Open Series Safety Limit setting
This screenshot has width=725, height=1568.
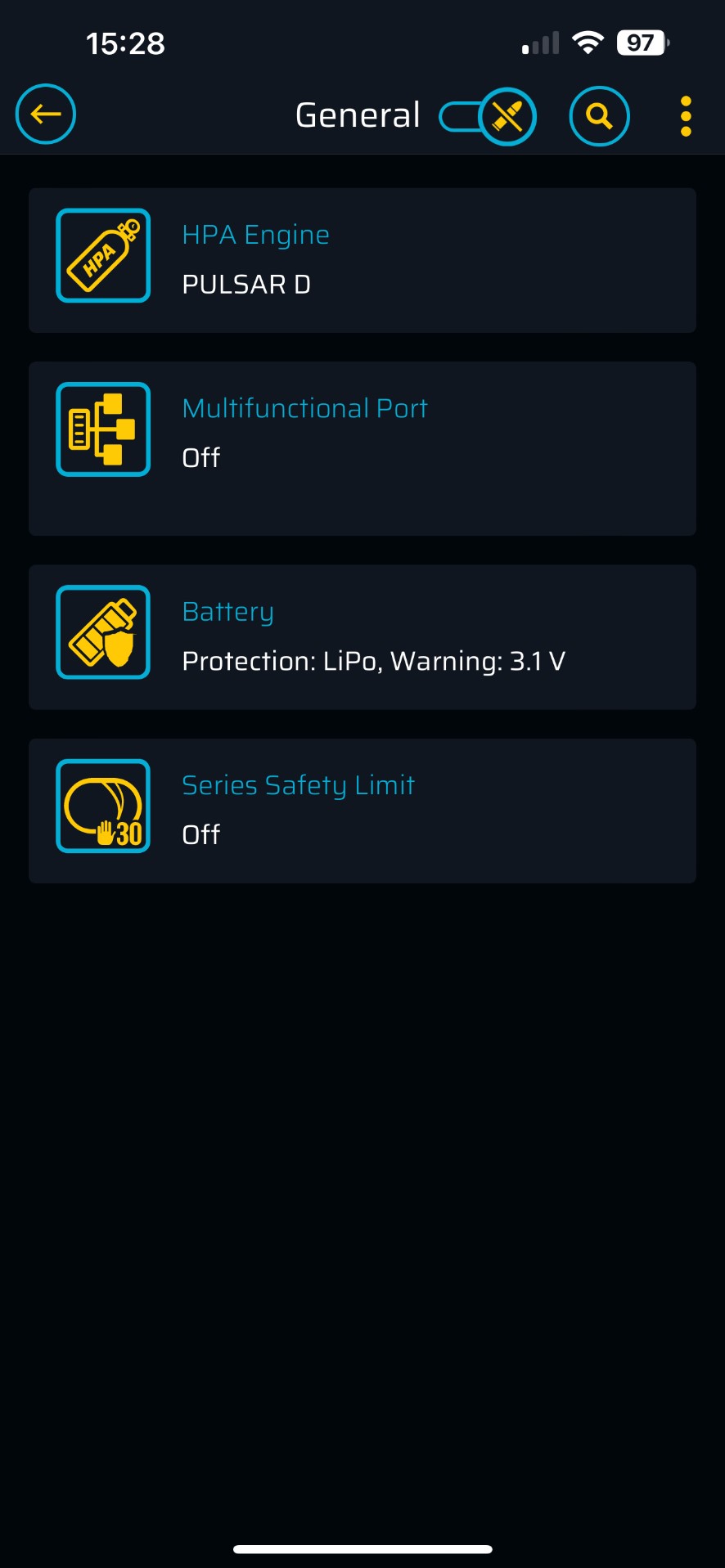[362, 810]
